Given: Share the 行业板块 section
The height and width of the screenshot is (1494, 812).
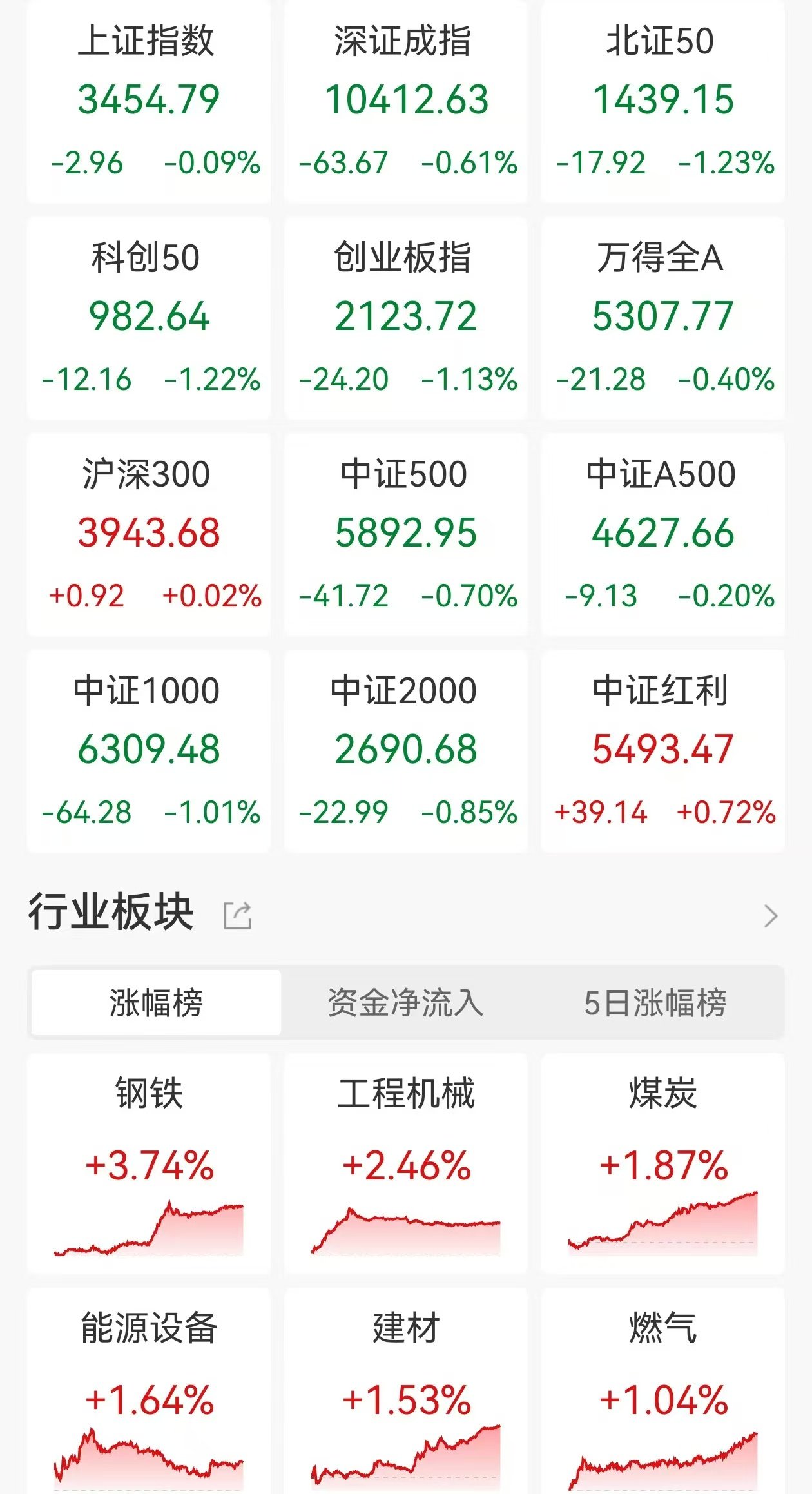Looking at the screenshot, I should pyautogui.click(x=237, y=915).
